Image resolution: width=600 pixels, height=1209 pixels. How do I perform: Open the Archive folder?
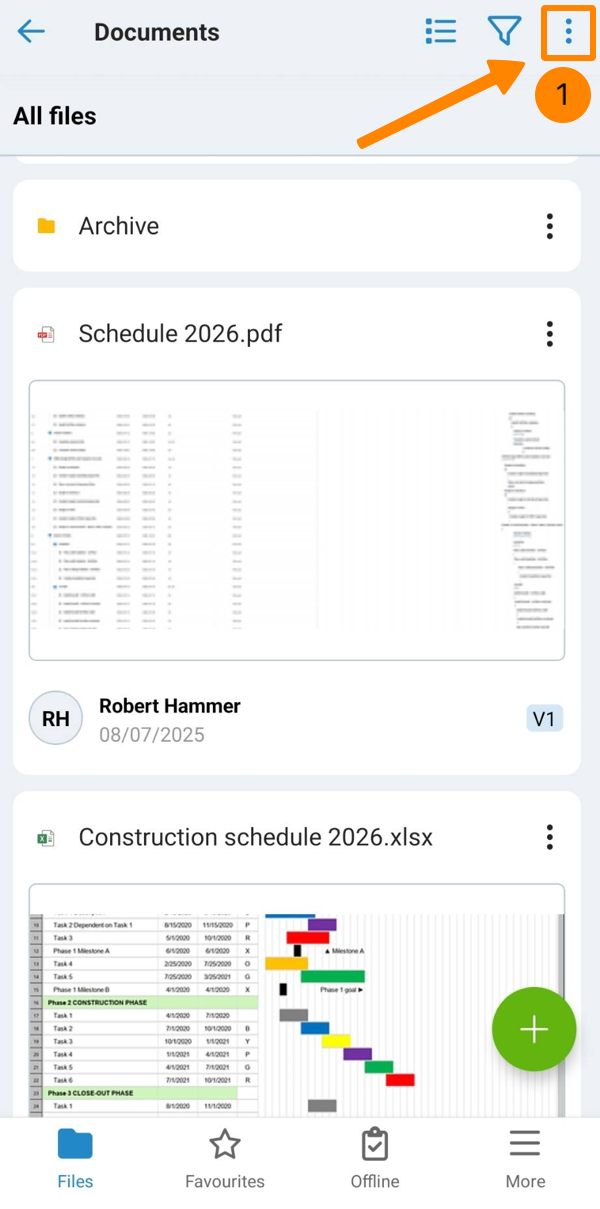click(119, 226)
